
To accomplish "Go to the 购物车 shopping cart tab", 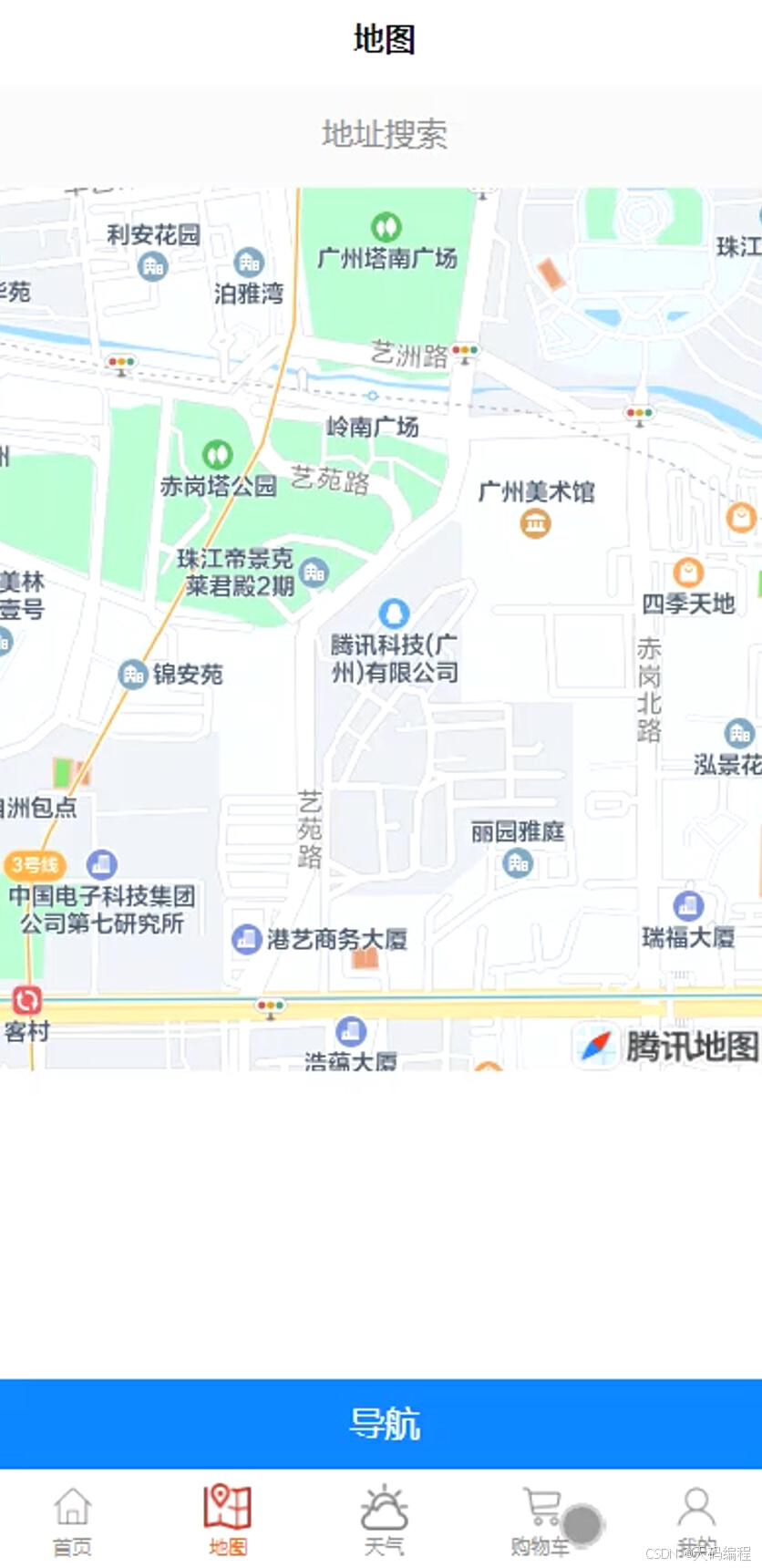I will 541,1520.
